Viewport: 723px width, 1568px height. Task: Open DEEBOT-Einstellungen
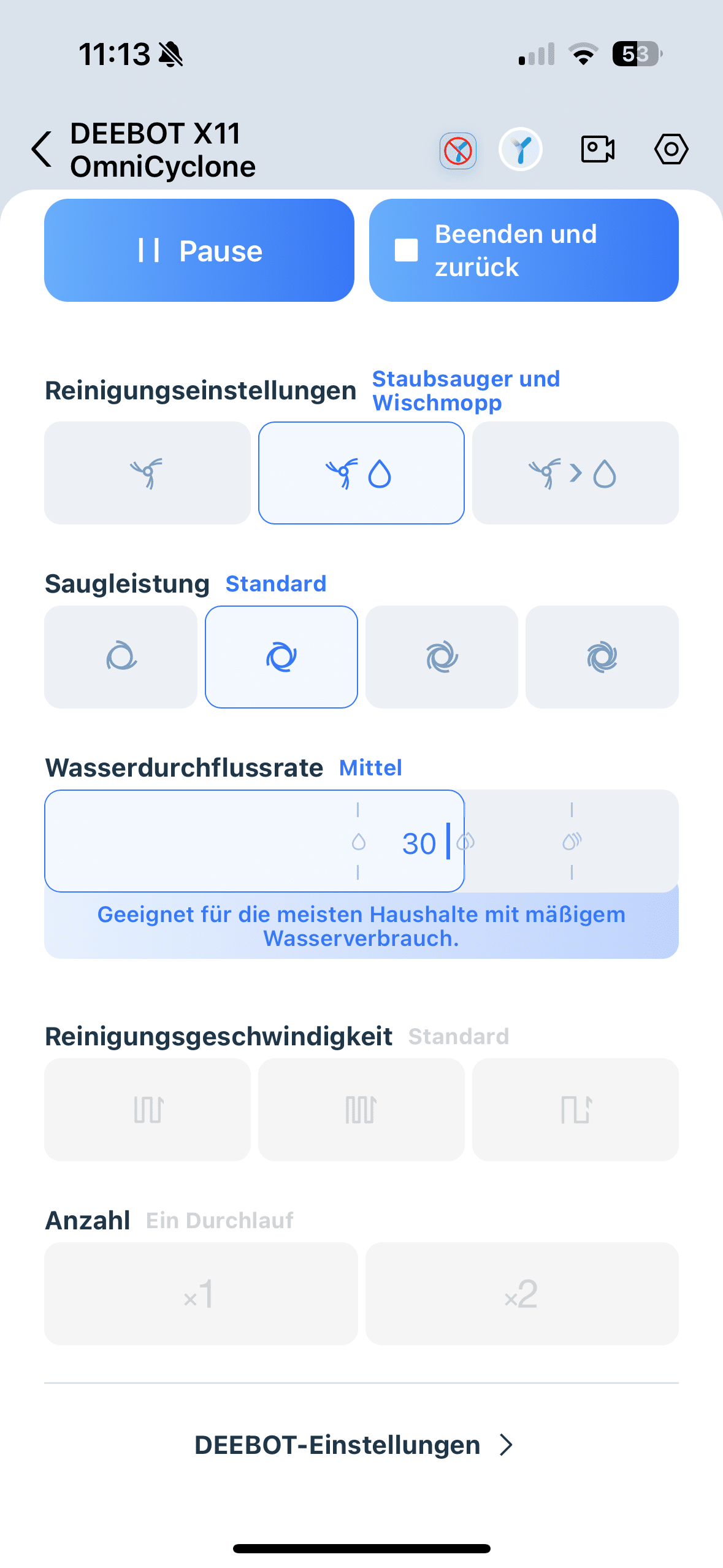pyautogui.click(x=353, y=1445)
